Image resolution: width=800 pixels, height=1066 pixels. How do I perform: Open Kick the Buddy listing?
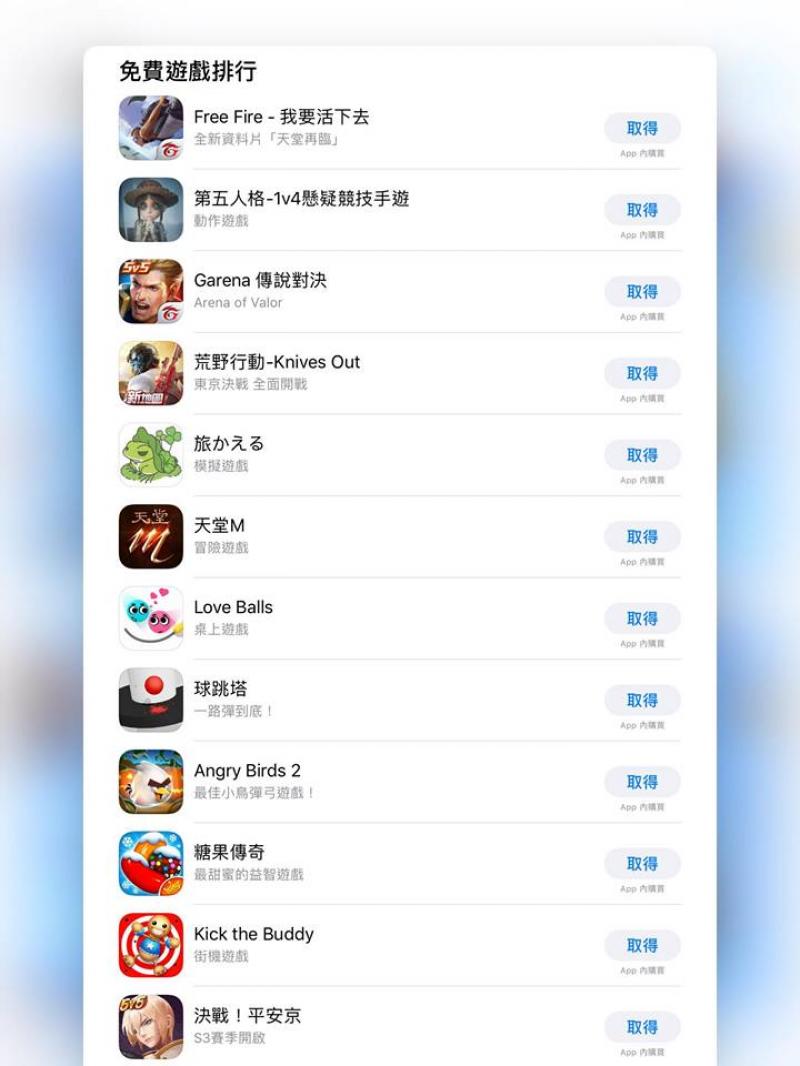coord(253,934)
